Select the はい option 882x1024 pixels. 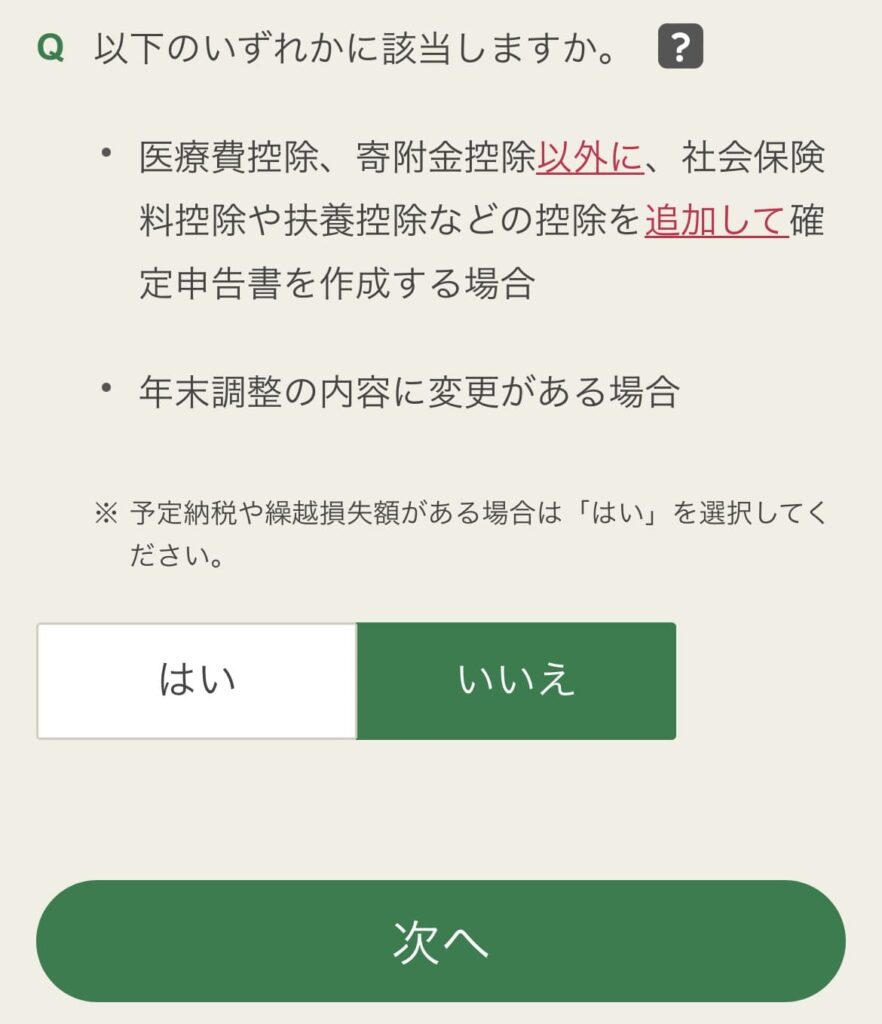click(x=197, y=681)
